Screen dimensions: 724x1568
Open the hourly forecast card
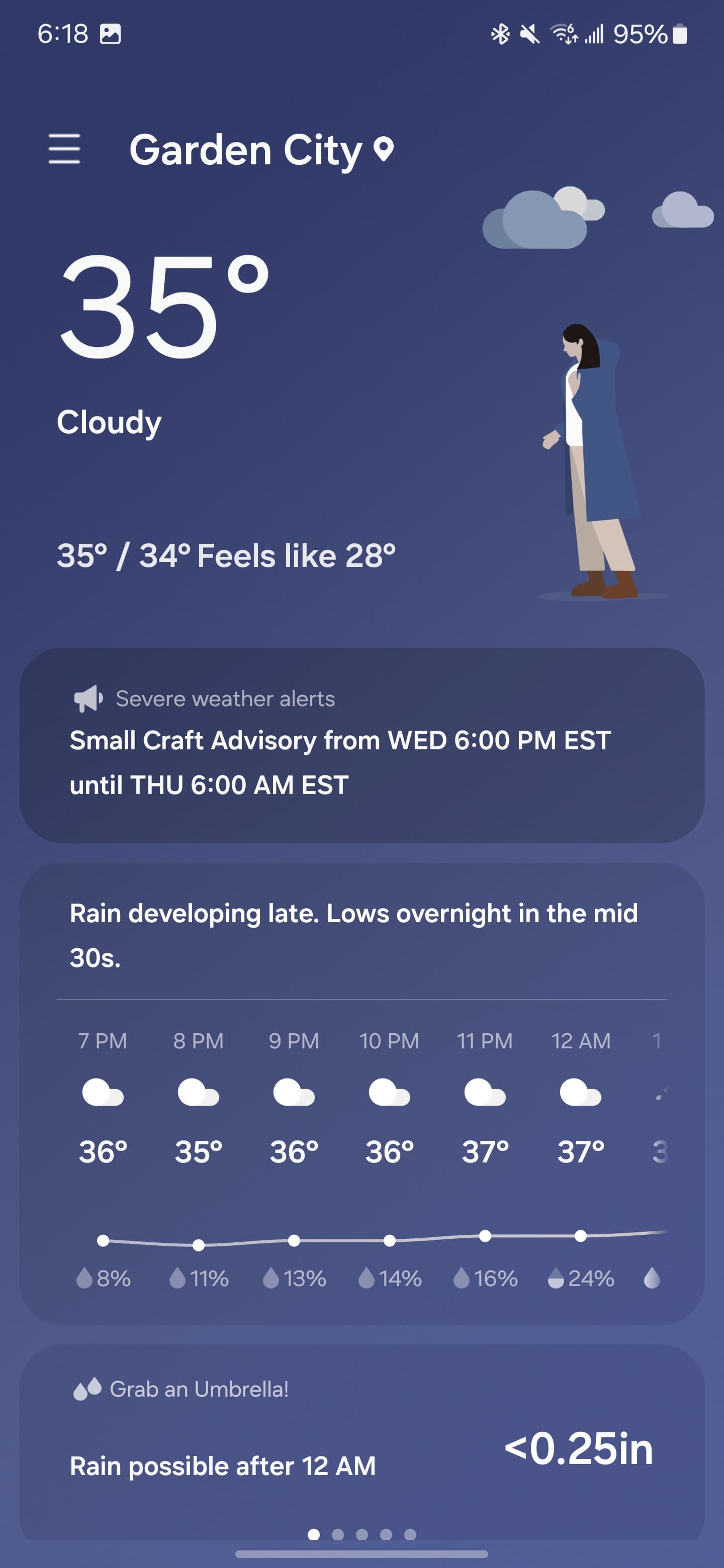pos(361,1093)
